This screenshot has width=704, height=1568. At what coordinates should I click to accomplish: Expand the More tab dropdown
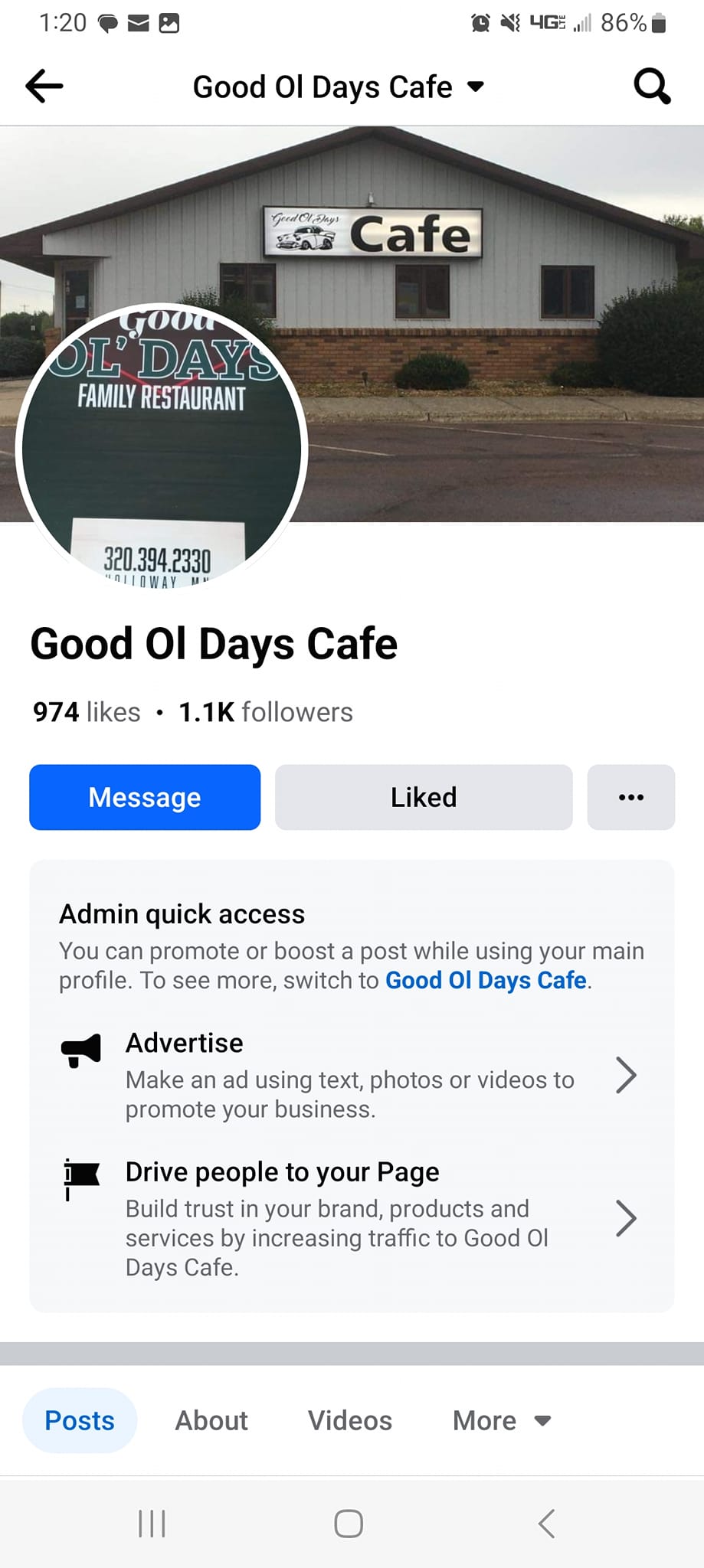tap(502, 1420)
